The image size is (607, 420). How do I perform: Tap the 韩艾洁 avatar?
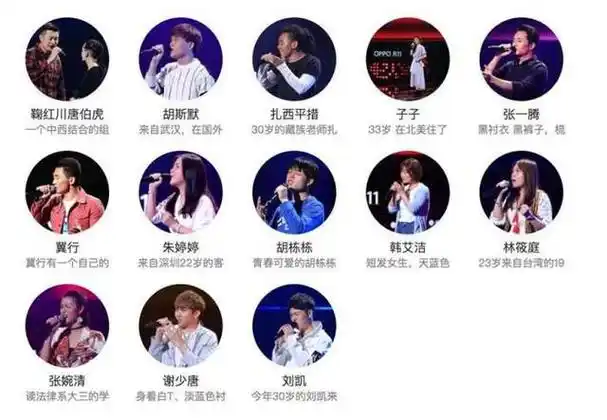point(408,193)
